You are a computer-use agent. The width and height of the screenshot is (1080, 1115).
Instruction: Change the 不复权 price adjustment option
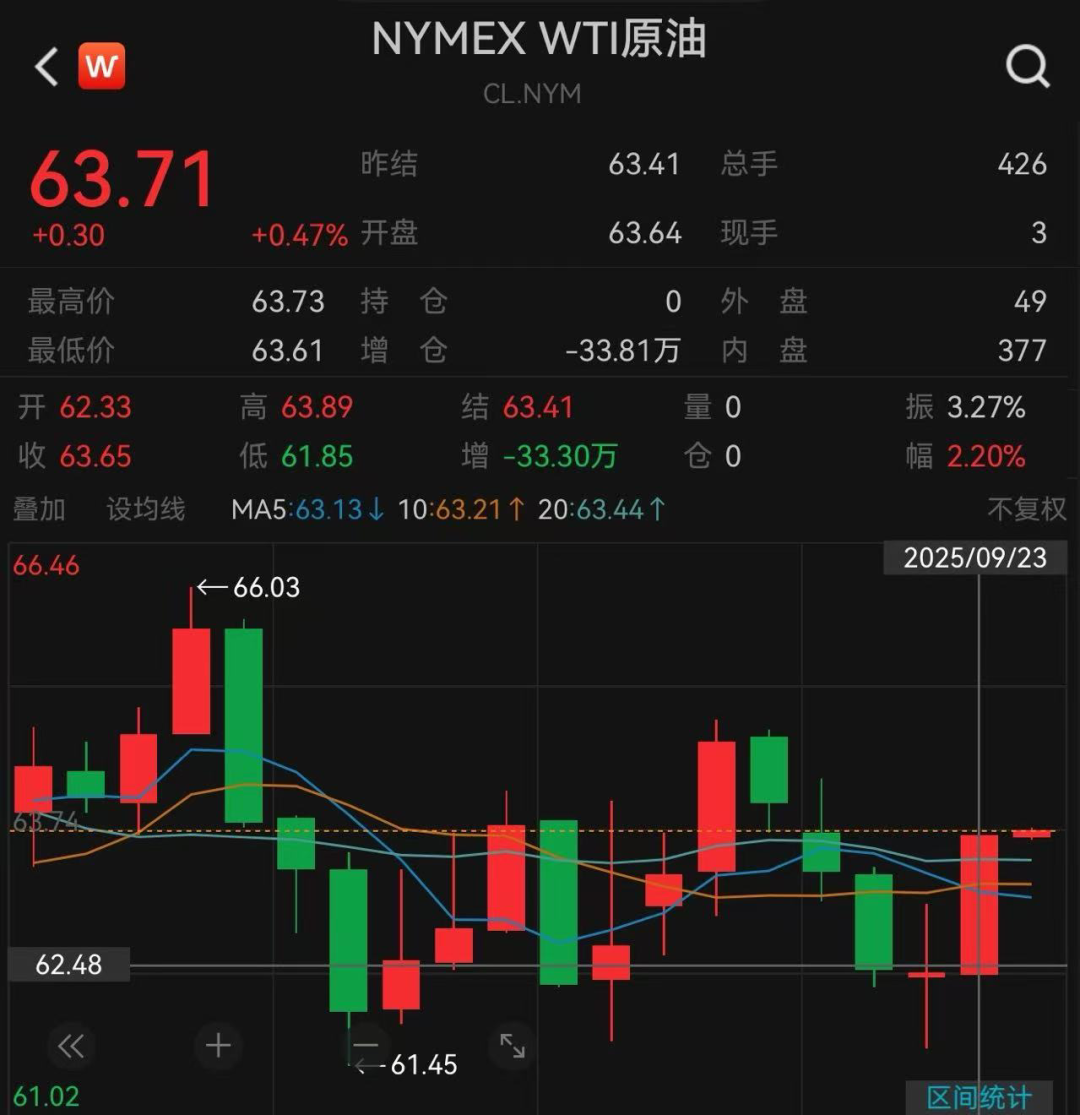point(1027,509)
